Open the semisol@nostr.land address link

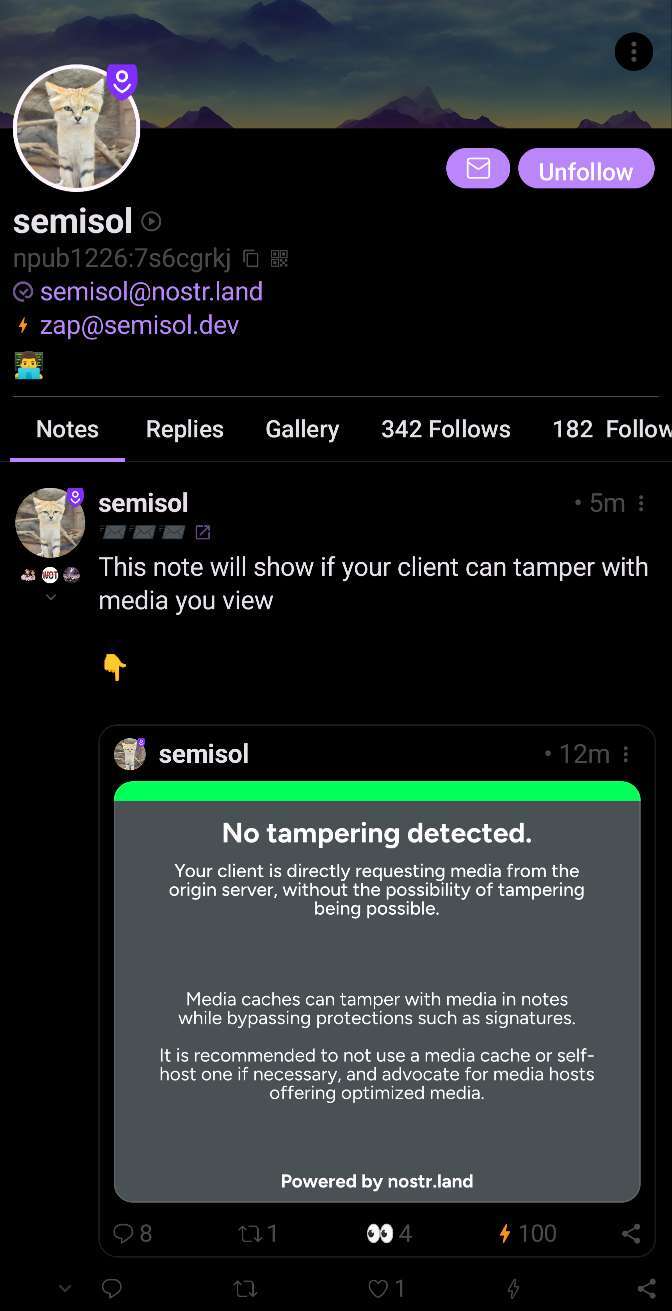151,292
